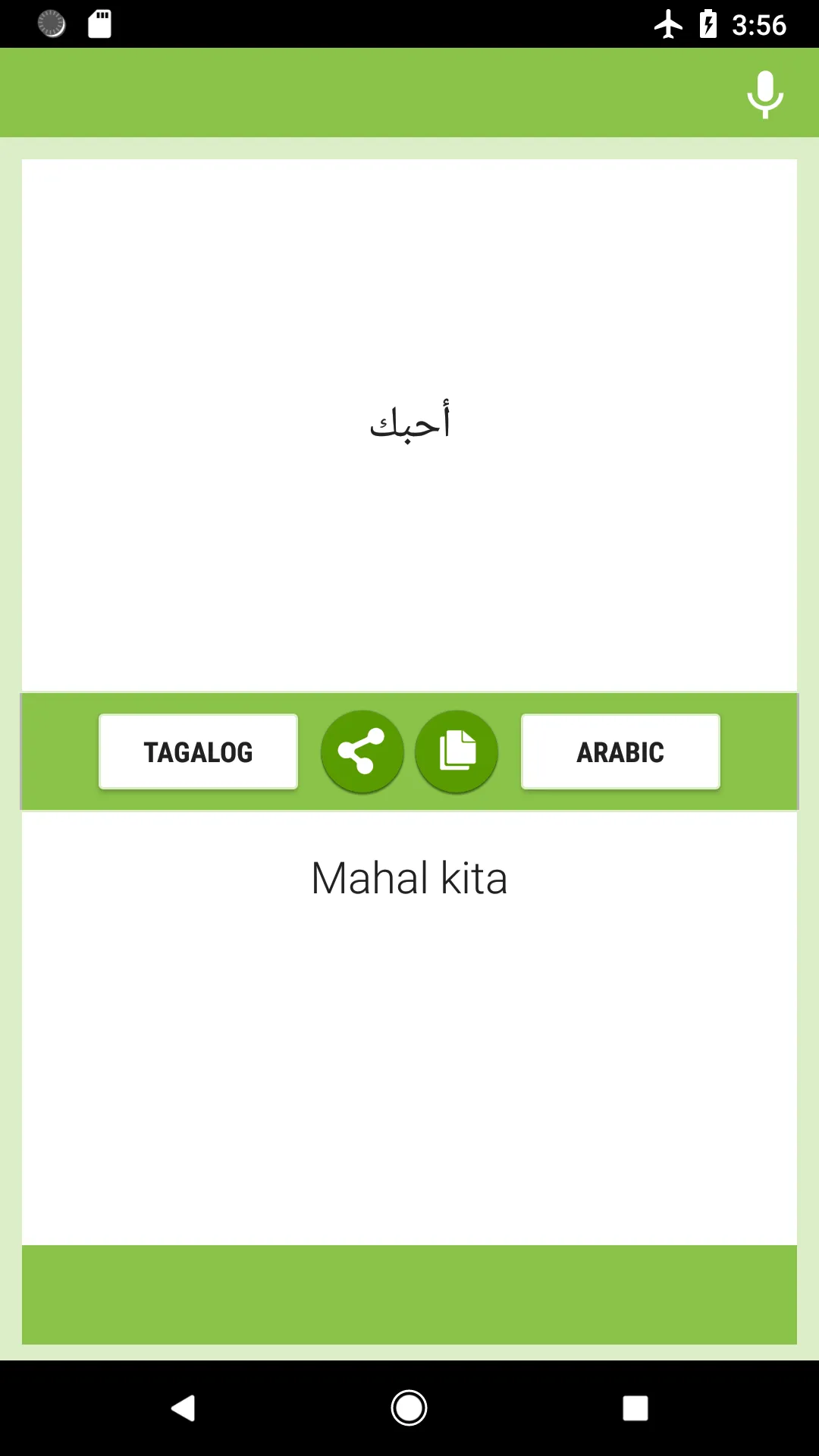This screenshot has height=1456, width=819.
Task: Tap the battery charging indicator
Action: (708, 25)
